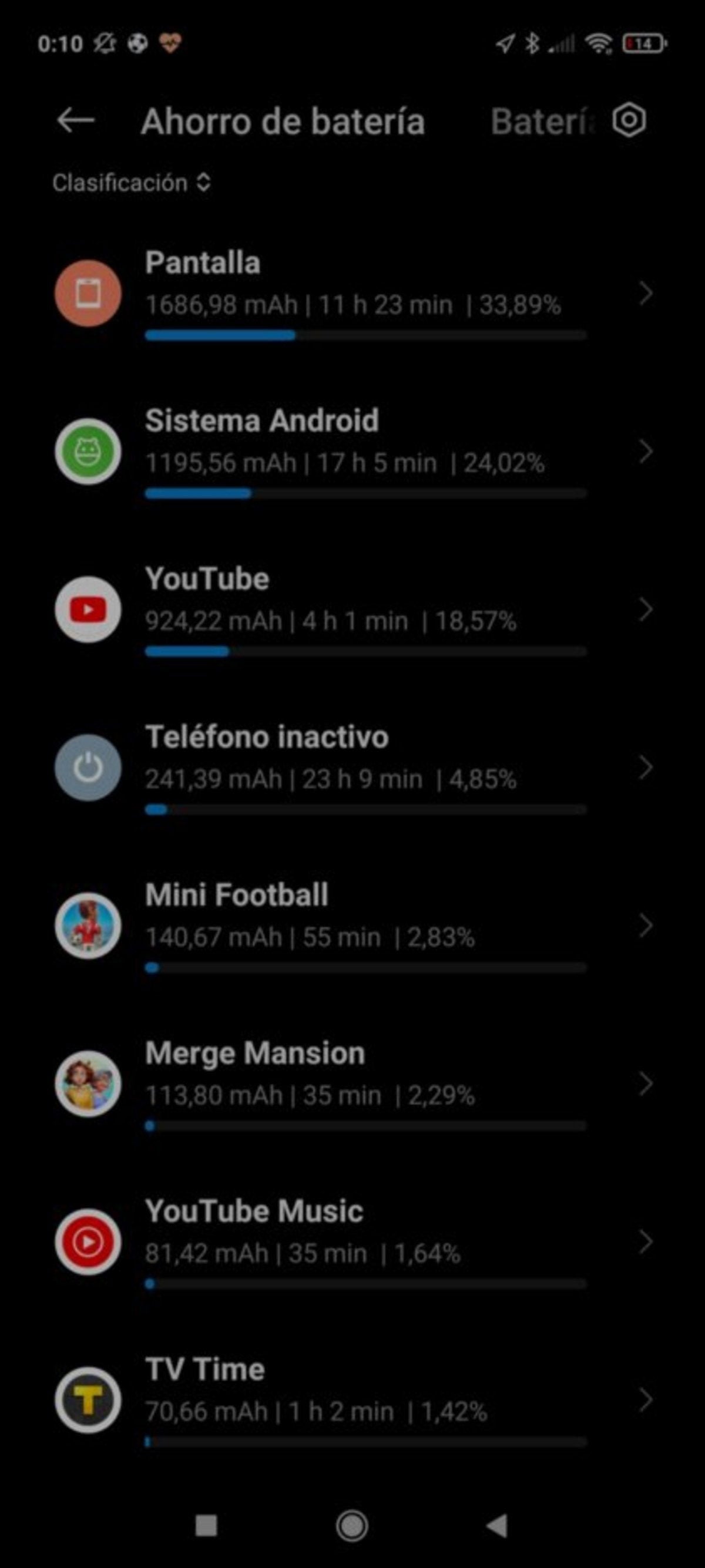The height and width of the screenshot is (1568, 705).
Task: Open recent apps with the square button
Action: click(206, 1525)
